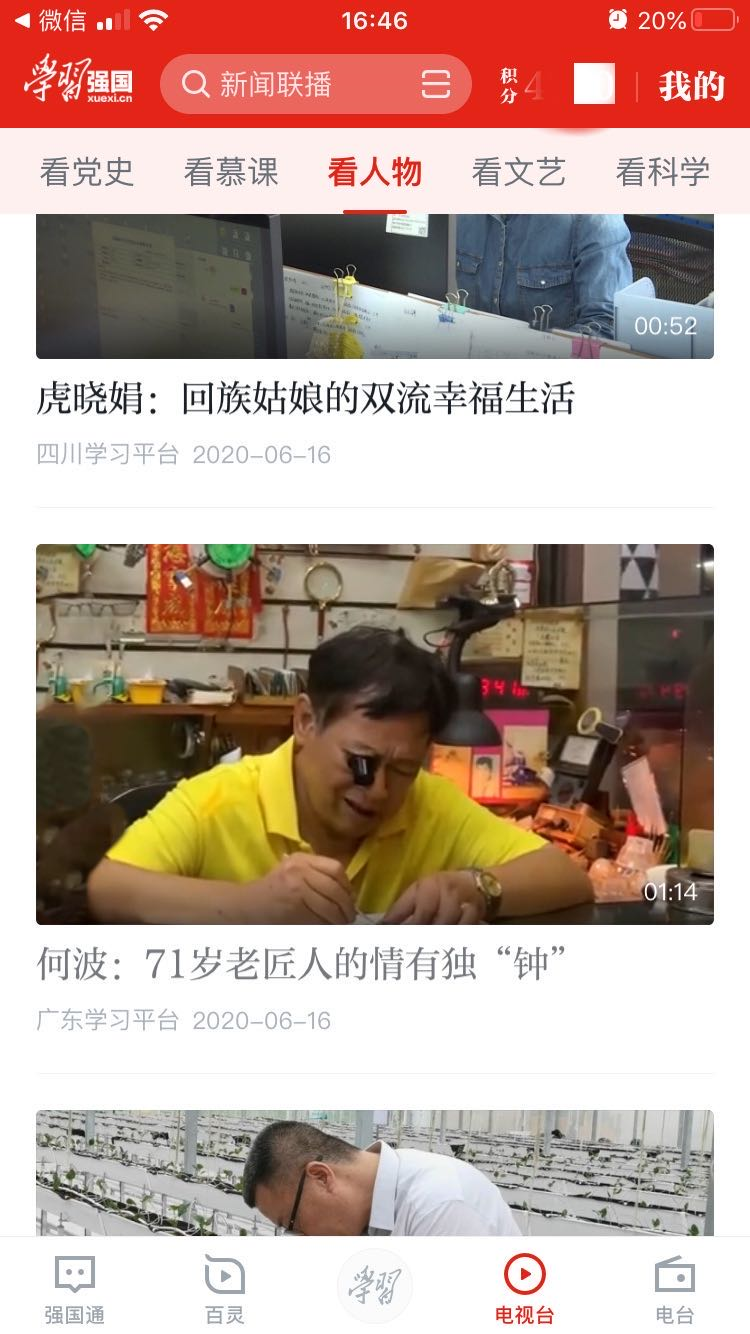
Task: Play the 何波 71岁老匠人 video
Action: click(375, 734)
